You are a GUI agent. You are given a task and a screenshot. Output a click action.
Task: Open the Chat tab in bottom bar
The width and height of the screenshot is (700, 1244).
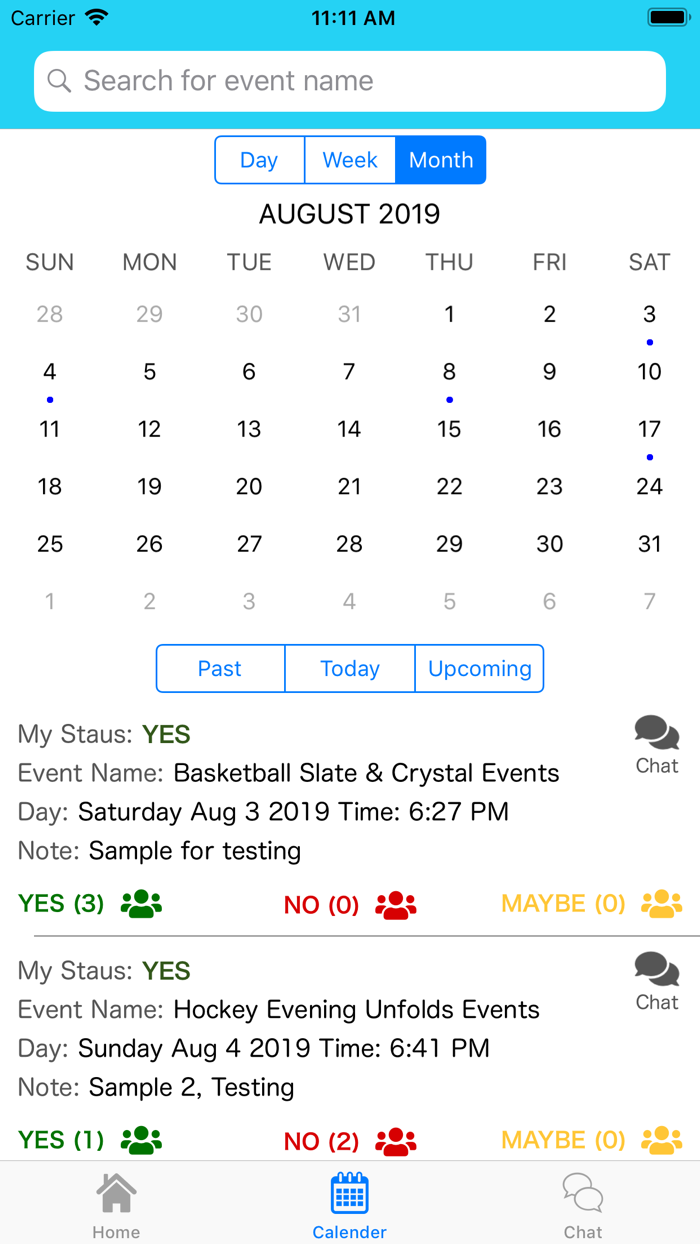(583, 1206)
